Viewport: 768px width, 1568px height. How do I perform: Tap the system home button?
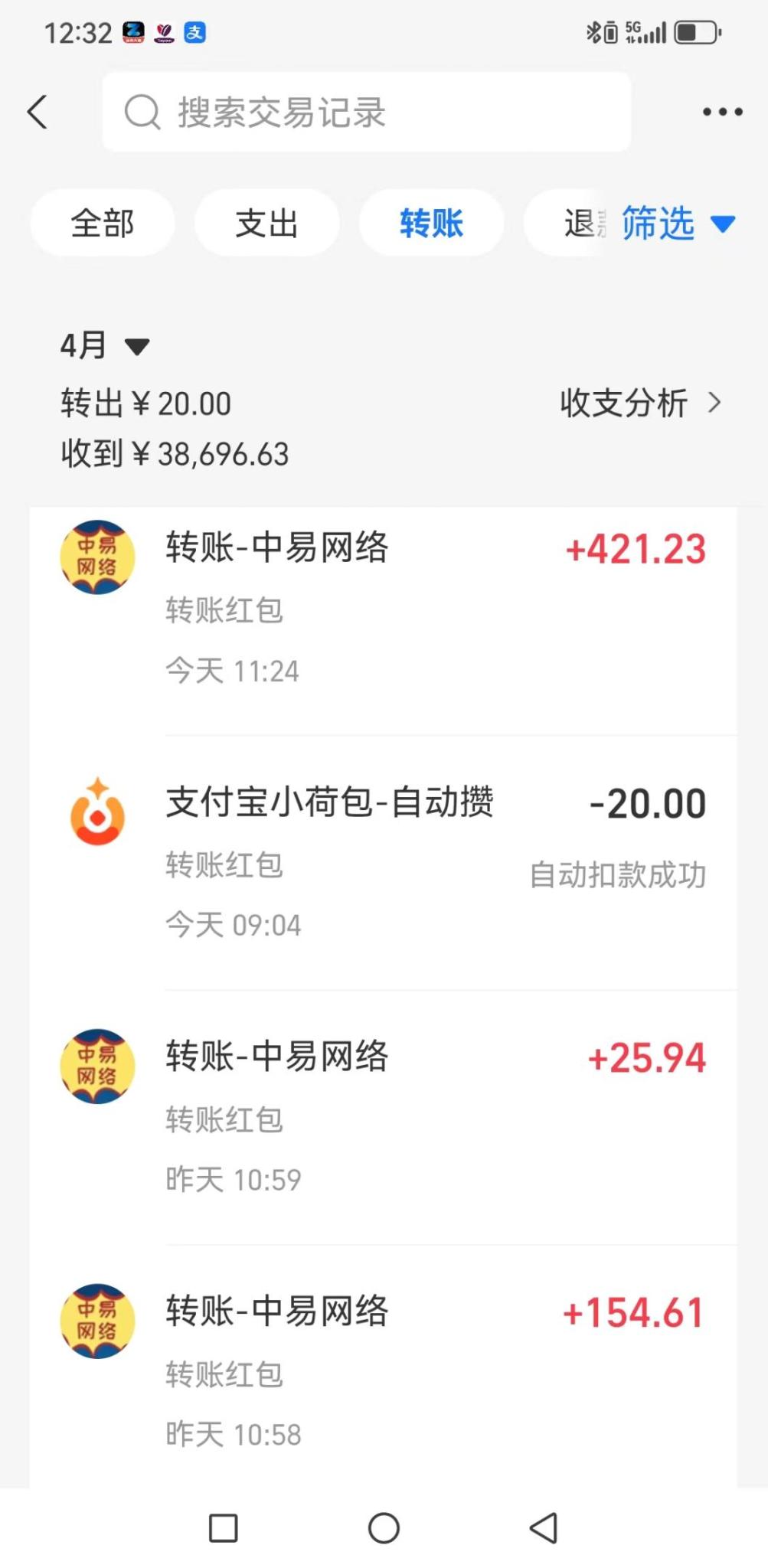point(384,1528)
